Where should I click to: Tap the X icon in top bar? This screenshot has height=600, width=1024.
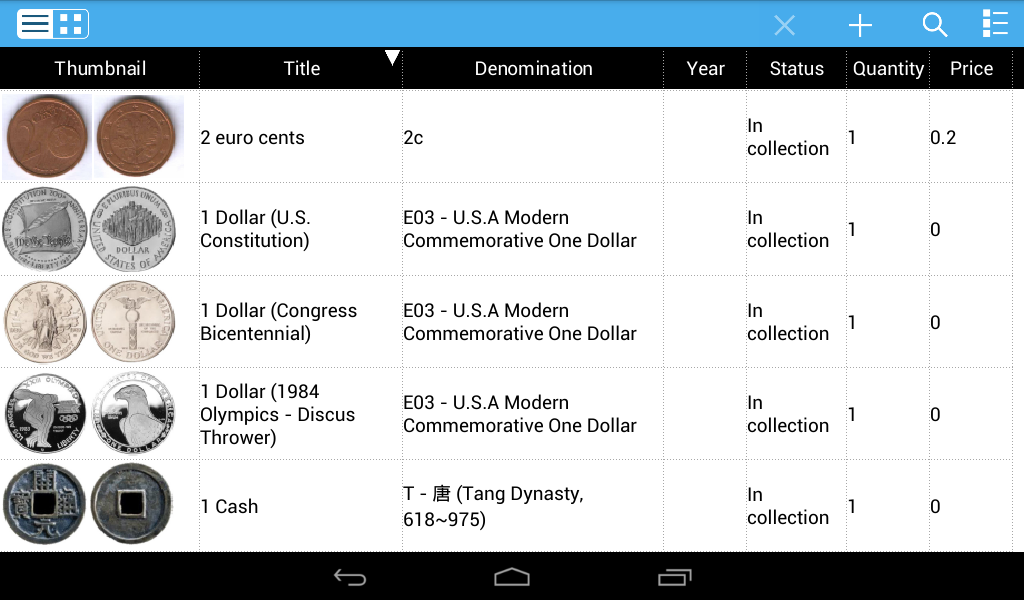click(784, 25)
